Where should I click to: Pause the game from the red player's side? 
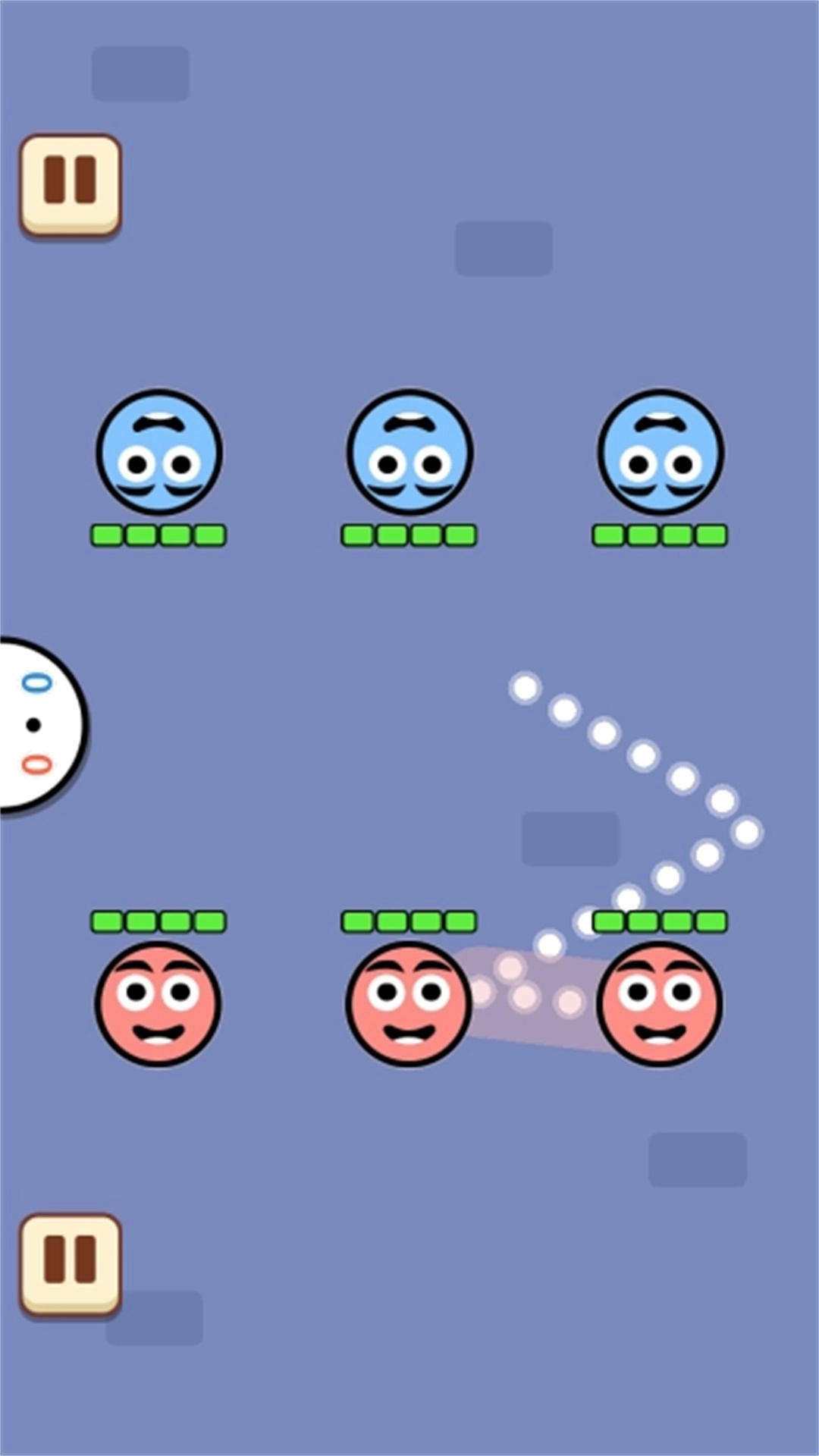pyautogui.click(x=71, y=1263)
